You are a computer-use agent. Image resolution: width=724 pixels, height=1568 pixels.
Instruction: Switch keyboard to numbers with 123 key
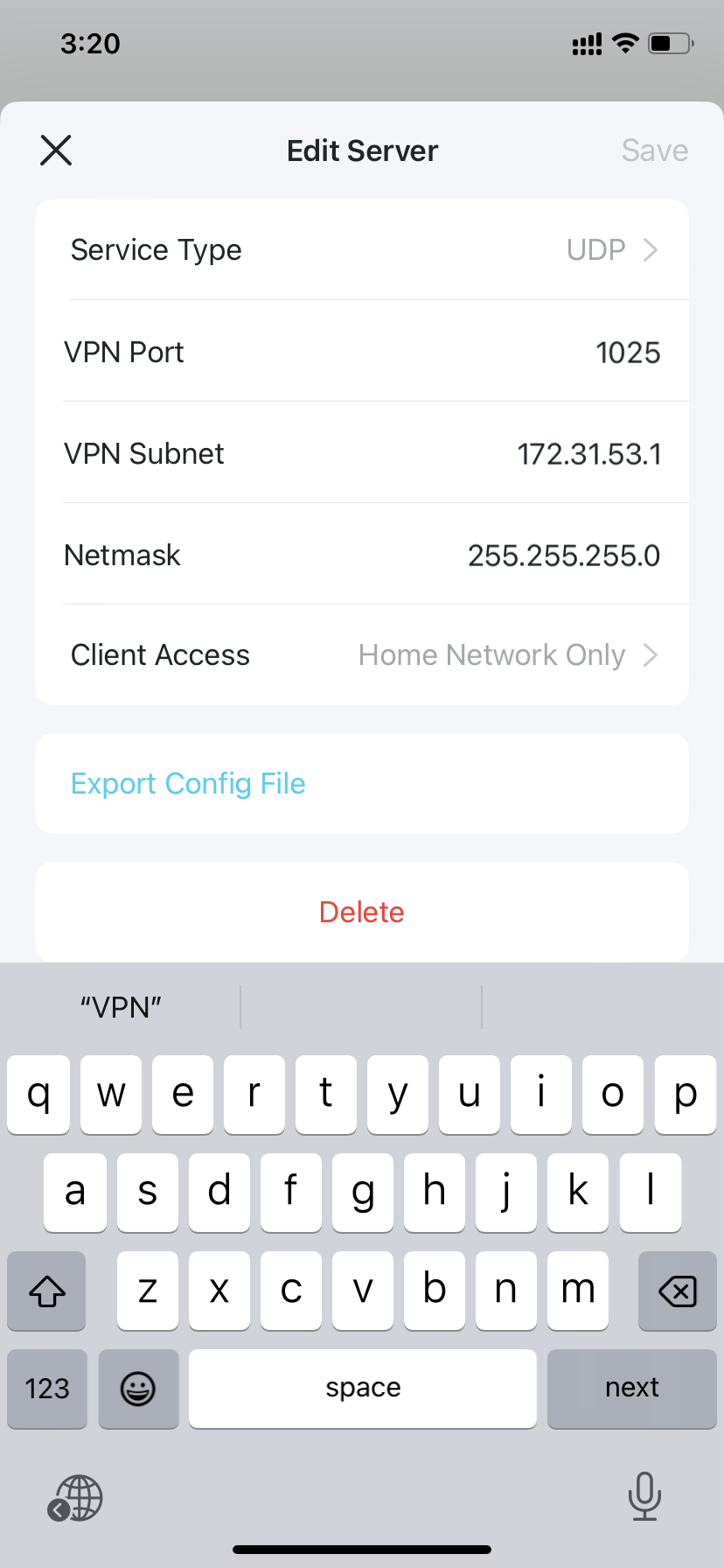[x=47, y=1388]
